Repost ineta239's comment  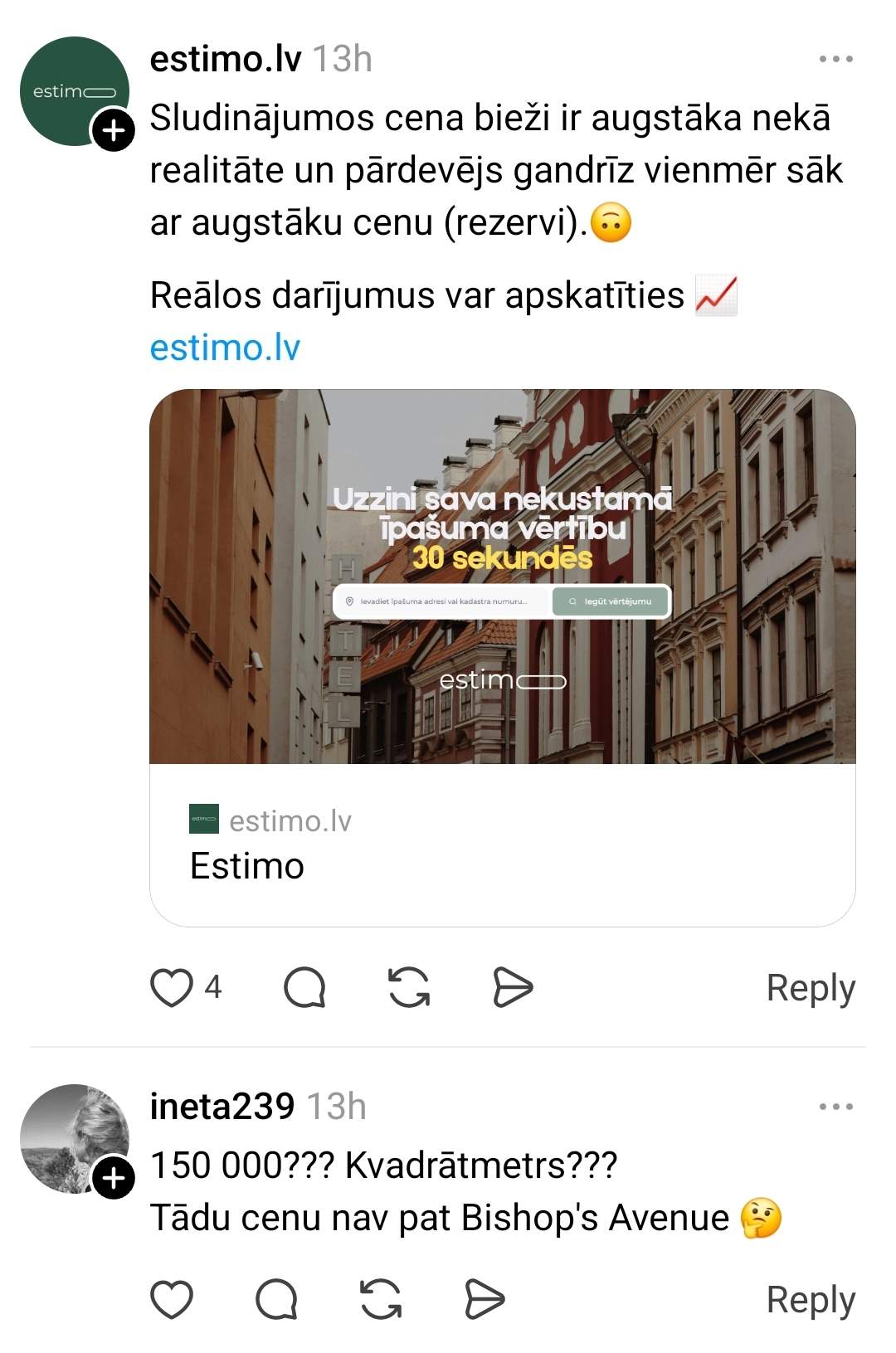(x=381, y=1299)
